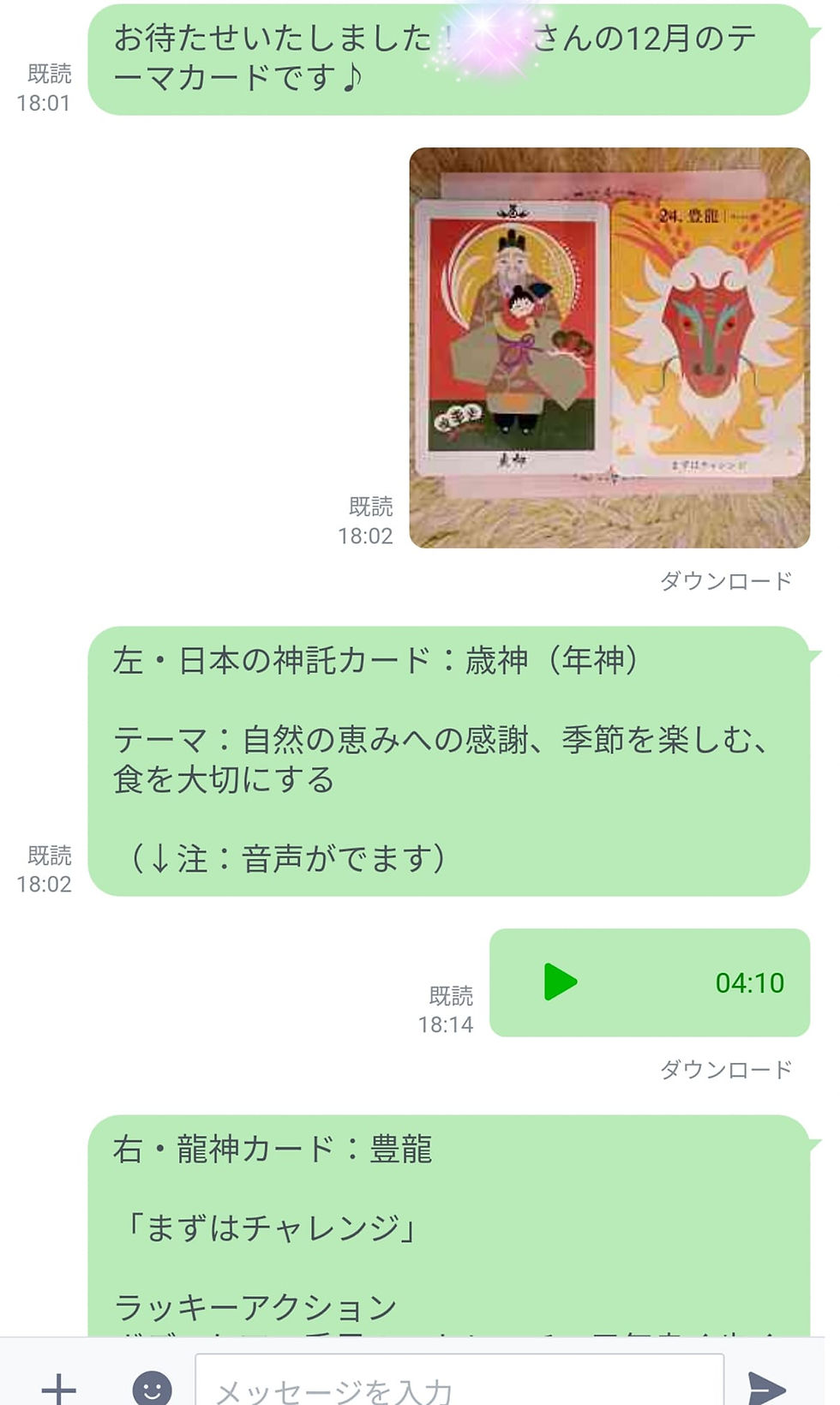This screenshot has height=1405, width=840.
Task: Open the card photo sent at 18:02
Action: pos(609,347)
